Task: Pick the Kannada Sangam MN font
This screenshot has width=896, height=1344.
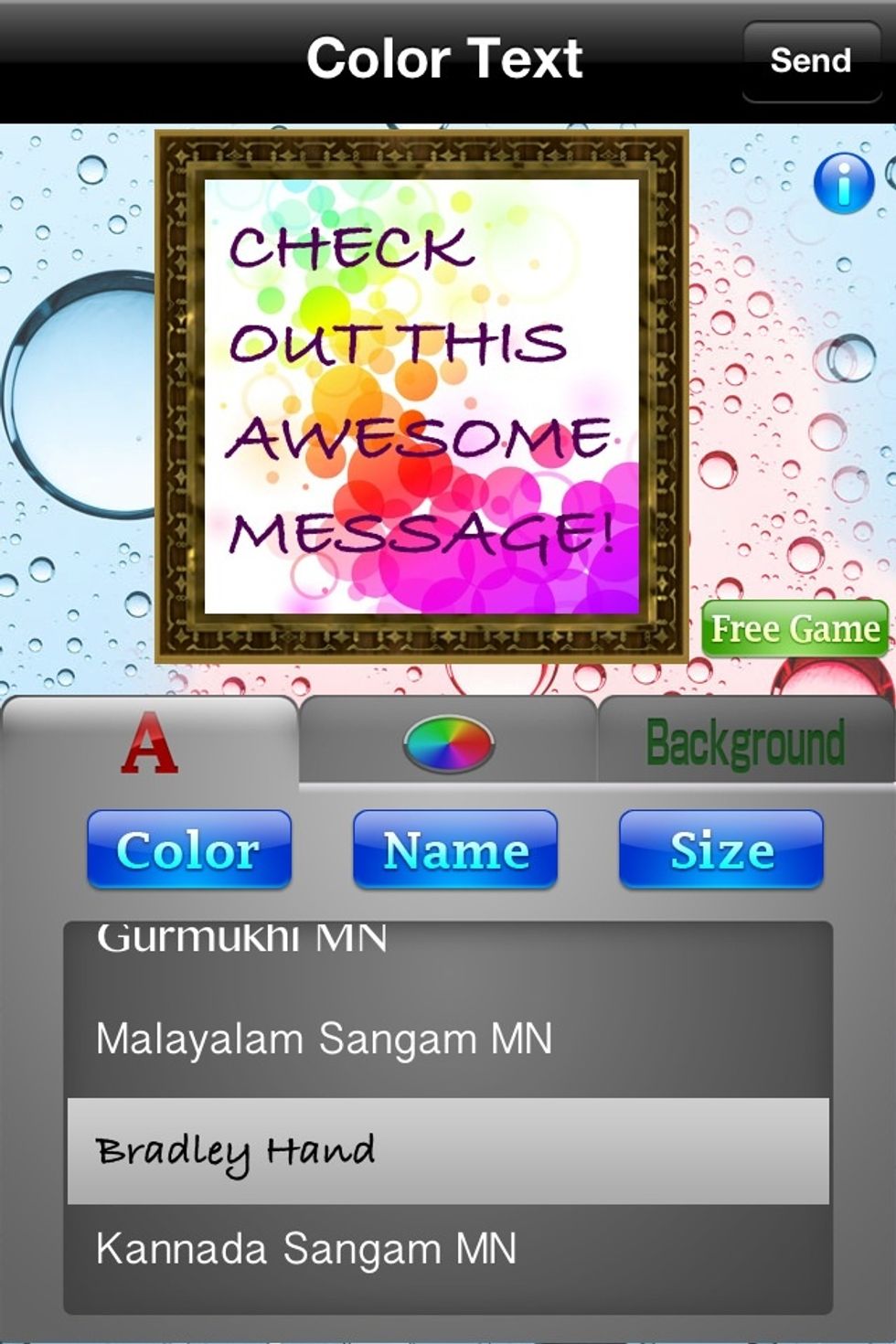Action: [x=306, y=1249]
